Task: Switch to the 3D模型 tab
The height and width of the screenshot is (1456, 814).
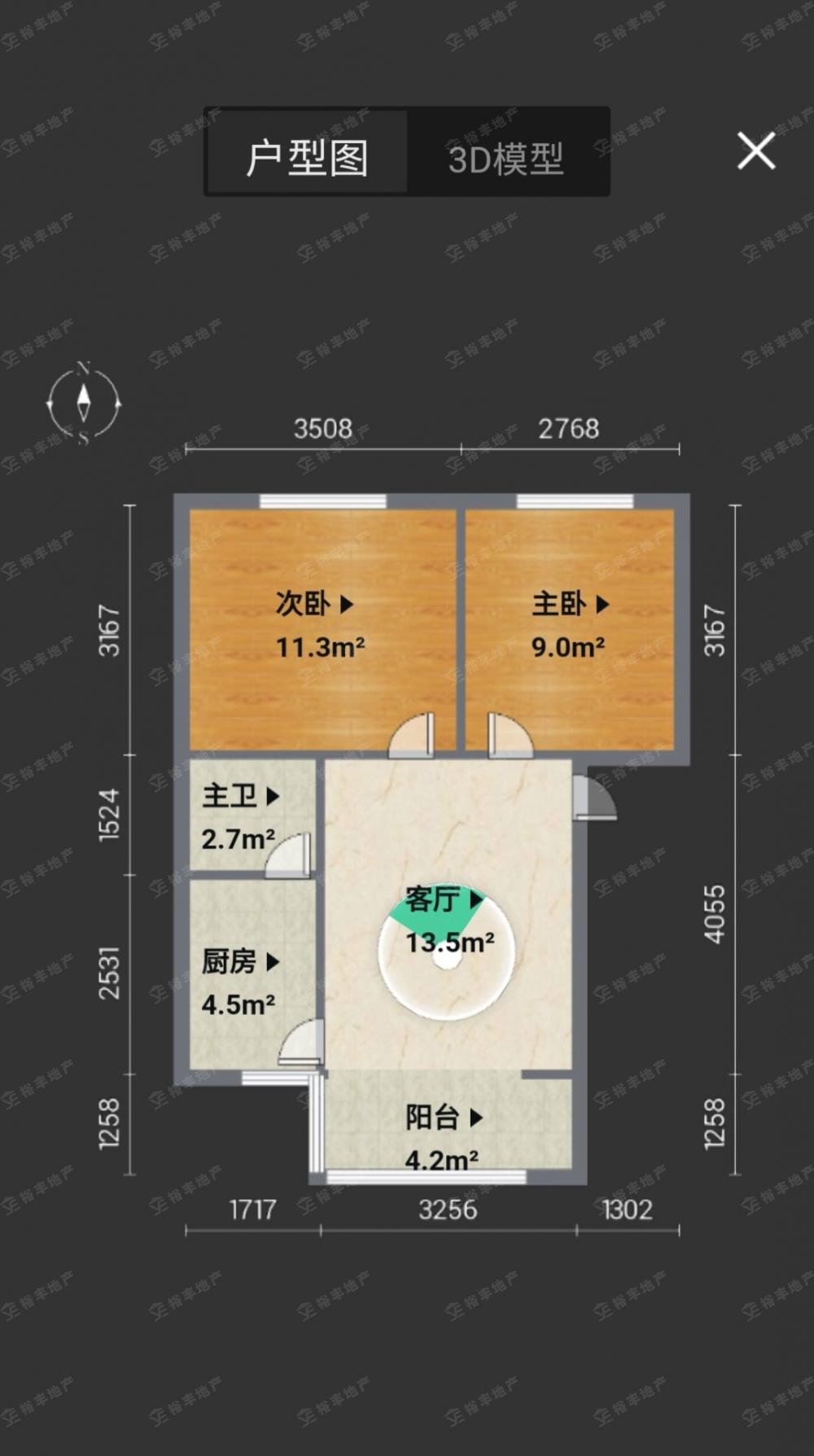Action: point(505,157)
